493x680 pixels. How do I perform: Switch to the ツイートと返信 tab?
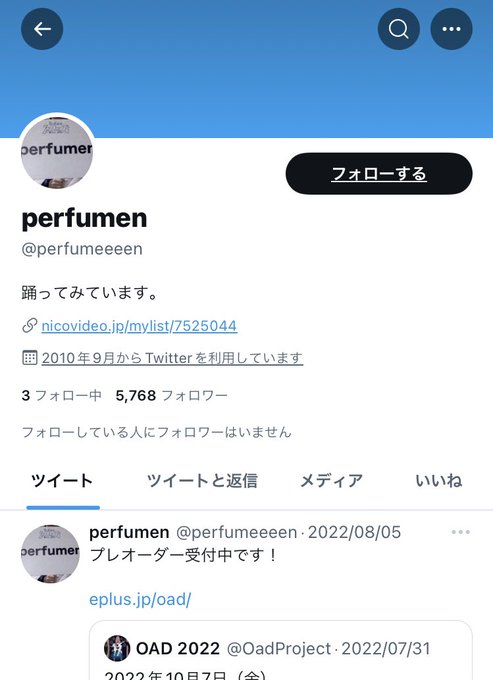pyautogui.click(x=202, y=481)
